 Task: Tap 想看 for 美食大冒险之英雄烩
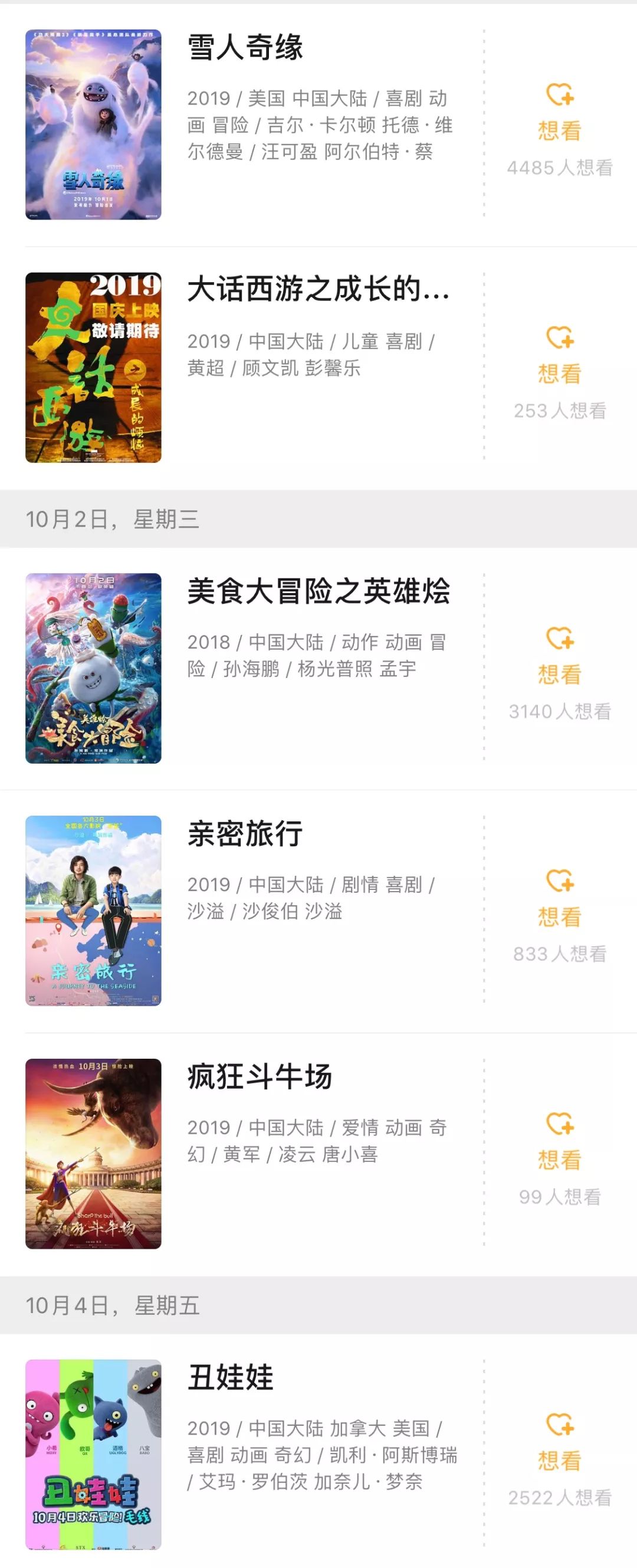(x=560, y=656)
